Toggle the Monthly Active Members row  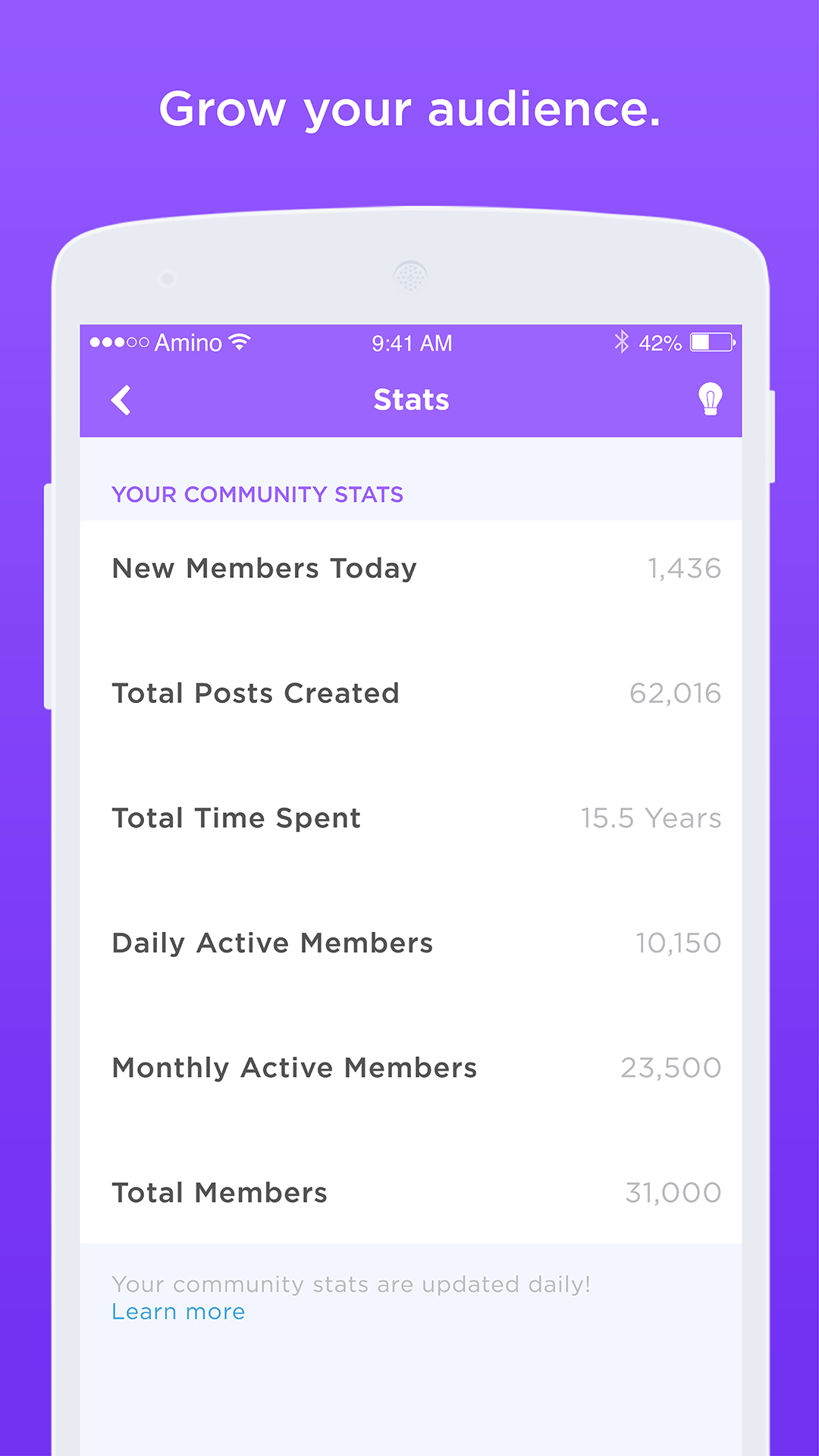(x=409, y=1067)
